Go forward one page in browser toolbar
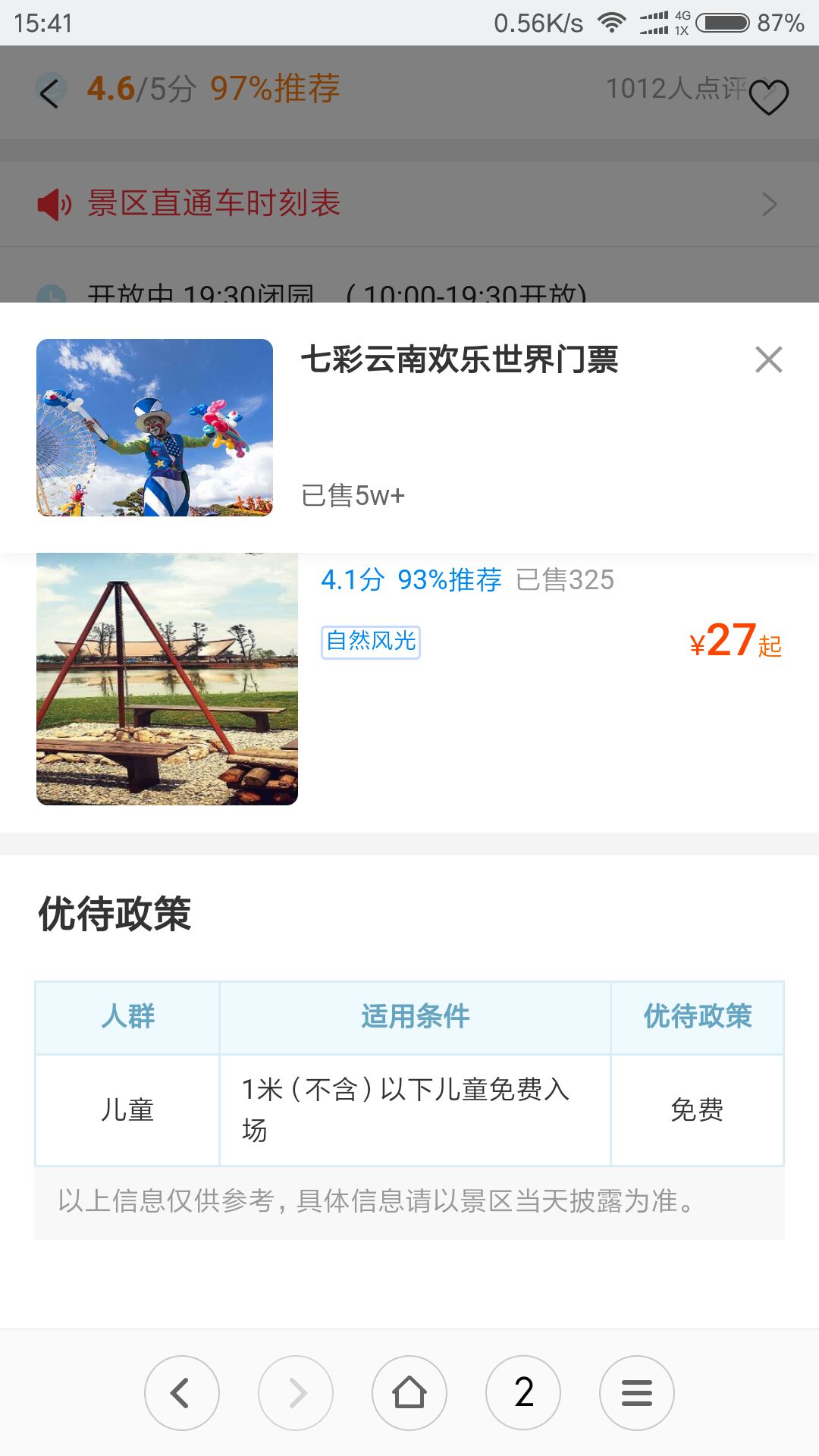This screenshot has width=819, height=1456. coord(296,1392)
